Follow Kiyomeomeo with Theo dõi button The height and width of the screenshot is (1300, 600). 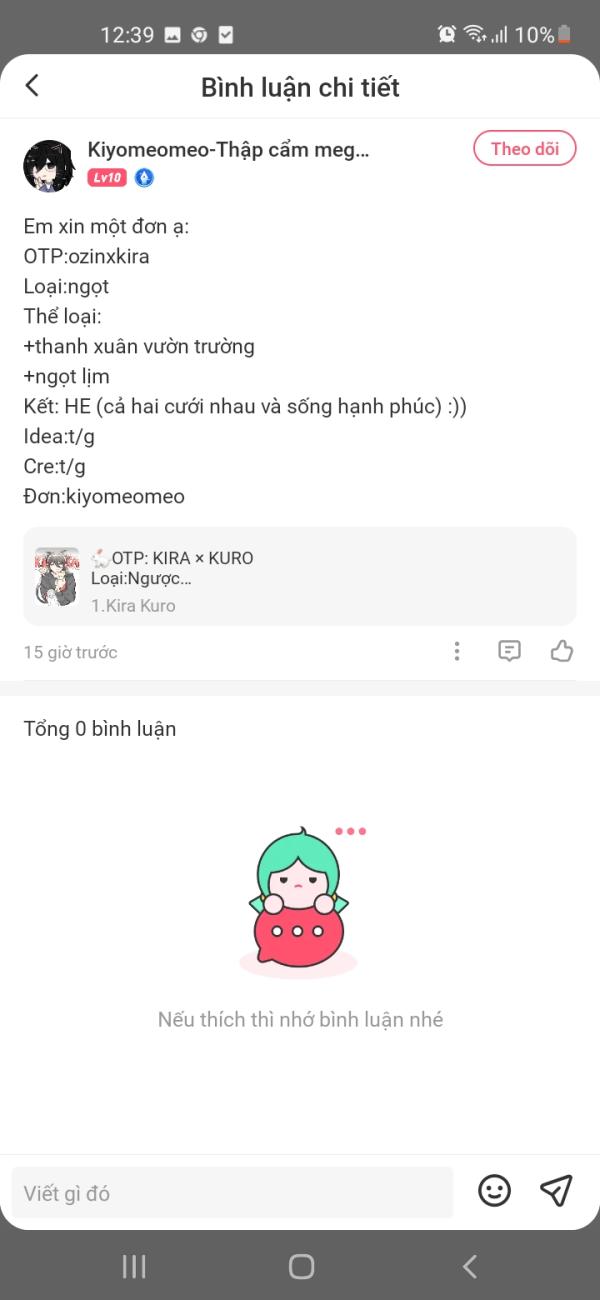tap(524, 149)
